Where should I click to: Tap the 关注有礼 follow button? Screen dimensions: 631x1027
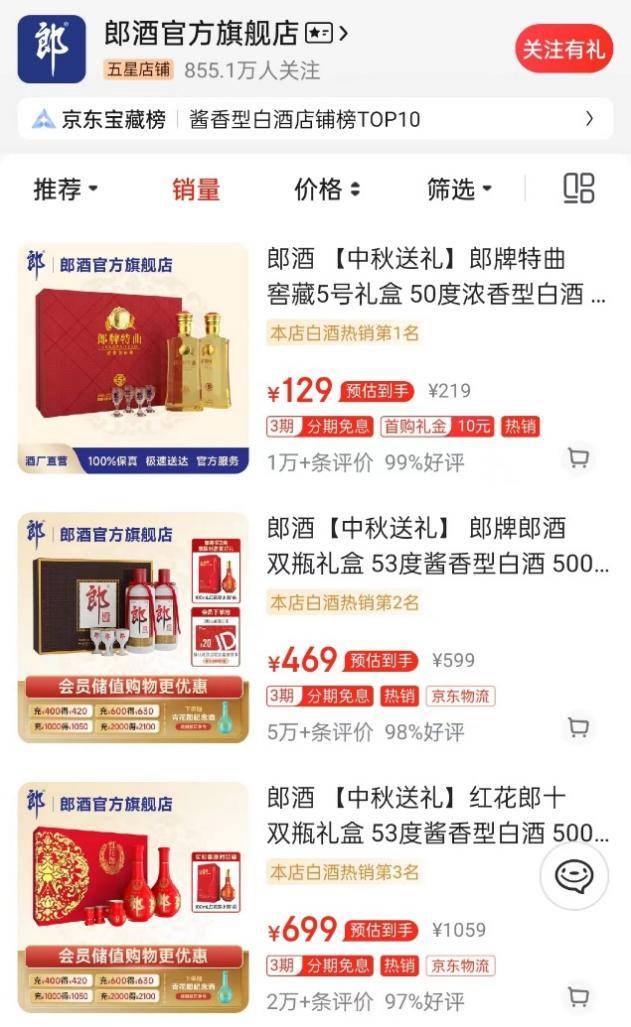564,49
